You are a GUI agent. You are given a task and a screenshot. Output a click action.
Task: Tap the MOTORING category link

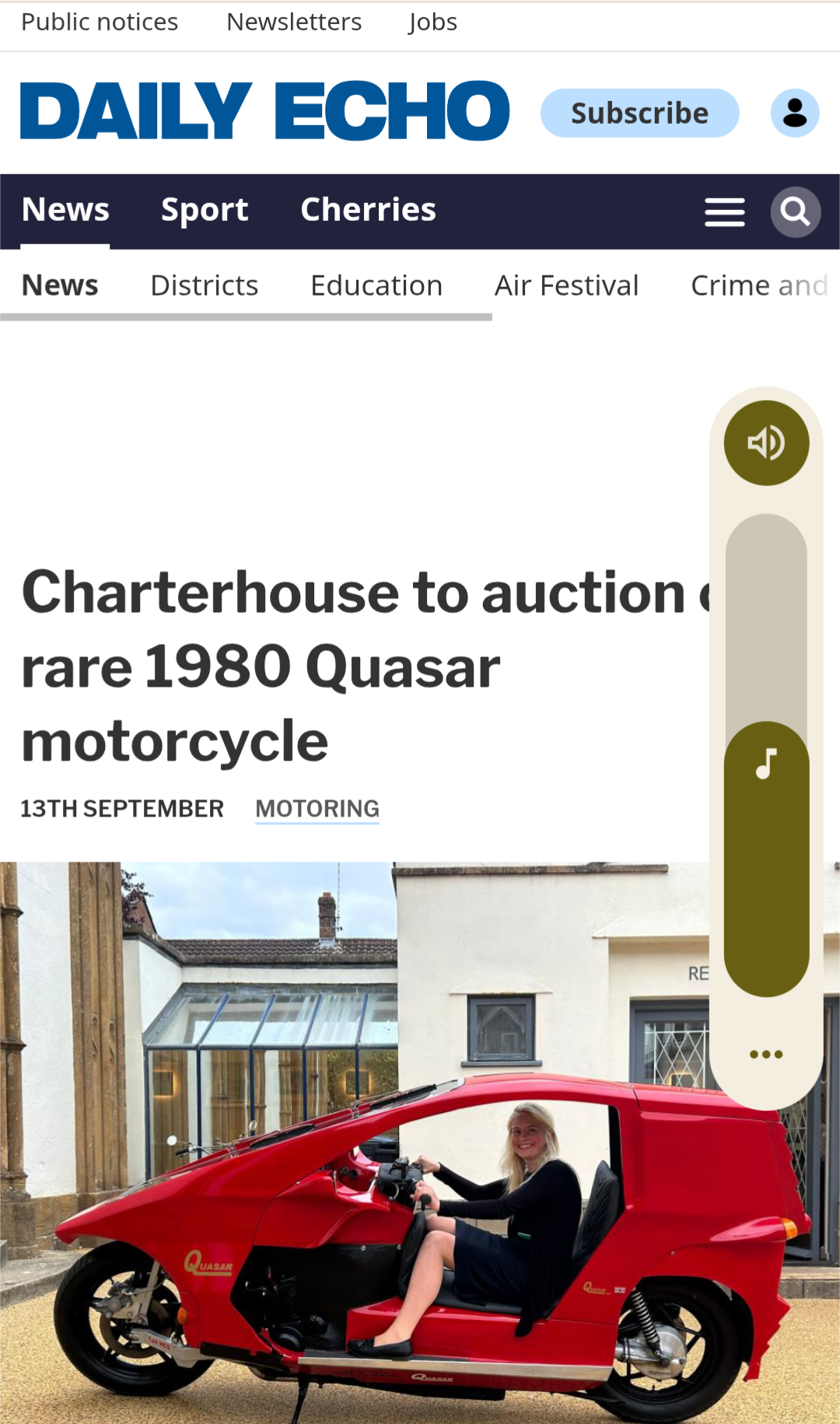click(317, 809)
